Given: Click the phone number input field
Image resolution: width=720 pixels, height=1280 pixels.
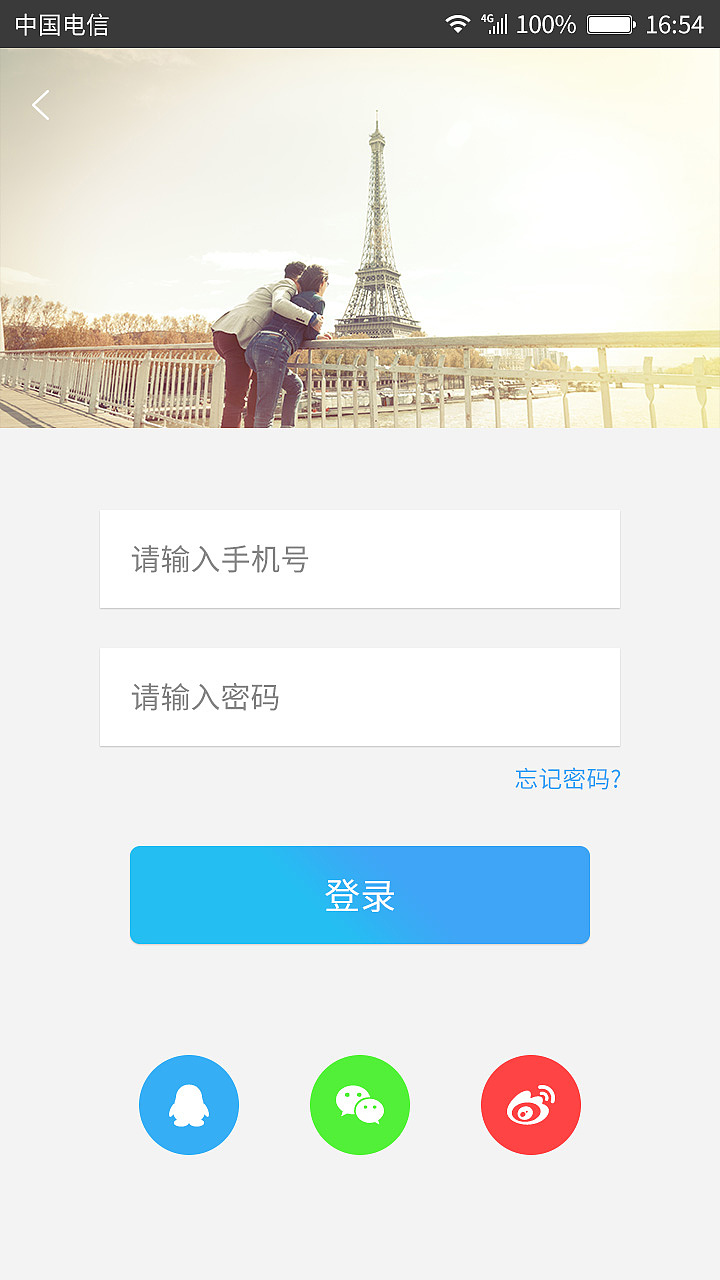Looking at the screenshot, I should 360,559.
